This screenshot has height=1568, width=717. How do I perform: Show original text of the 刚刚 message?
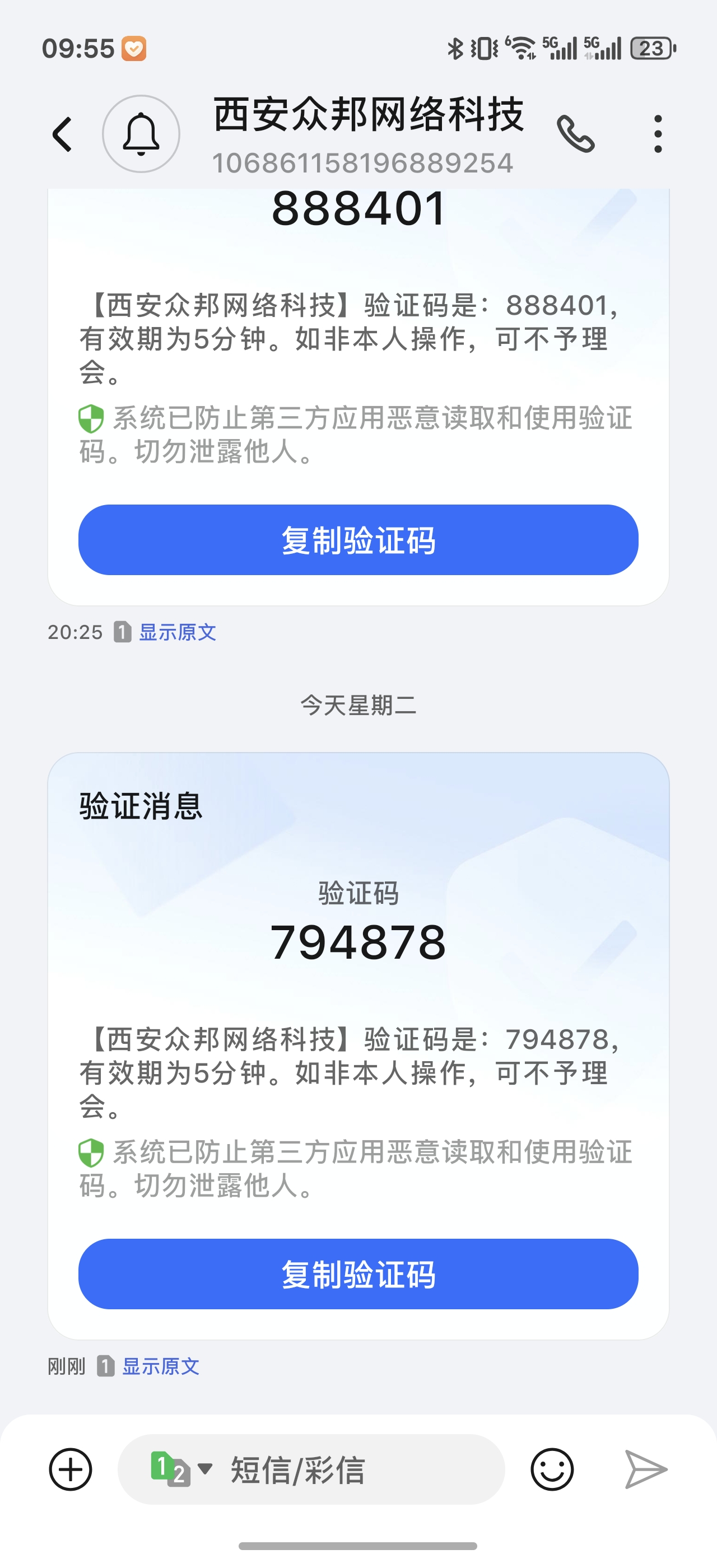click(161, 1366)
